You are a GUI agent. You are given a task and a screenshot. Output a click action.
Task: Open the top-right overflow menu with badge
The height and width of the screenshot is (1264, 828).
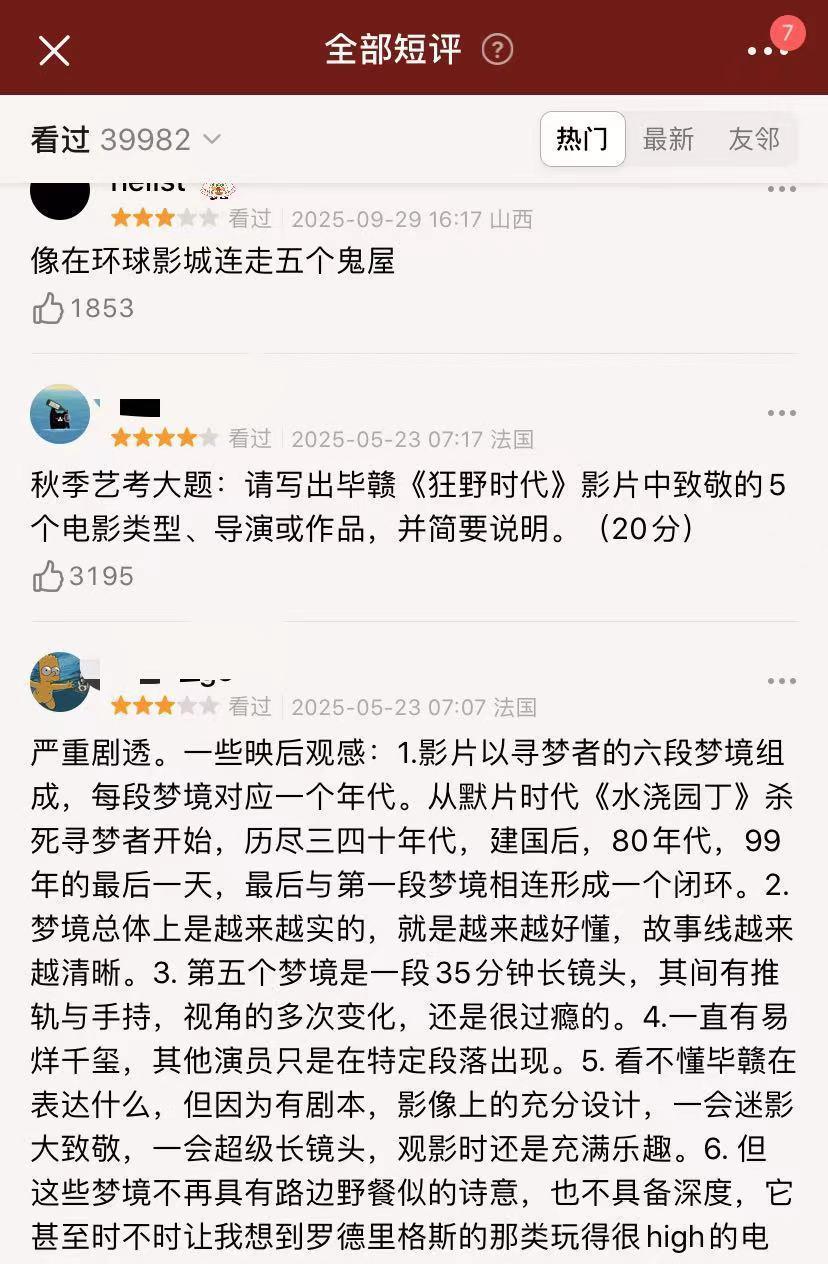(x=767, y=50)
